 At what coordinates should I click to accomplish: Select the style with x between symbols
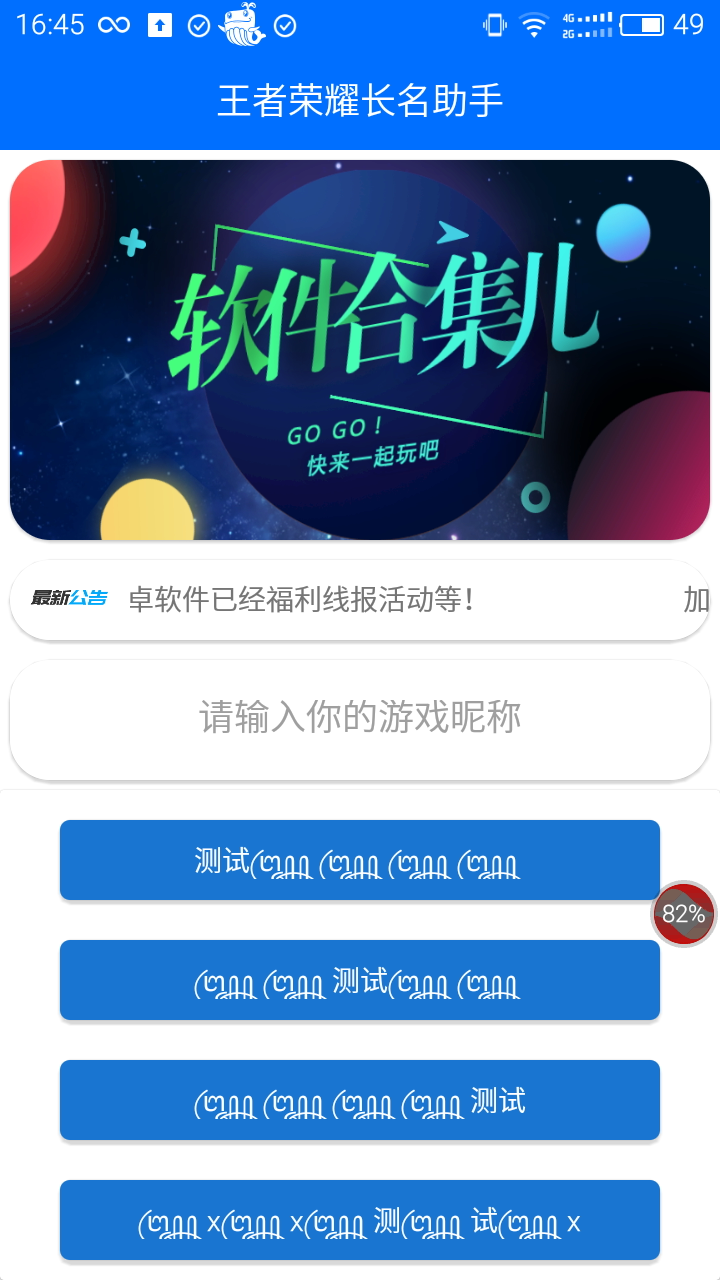pyautogui.click(x=360, y=1220)
